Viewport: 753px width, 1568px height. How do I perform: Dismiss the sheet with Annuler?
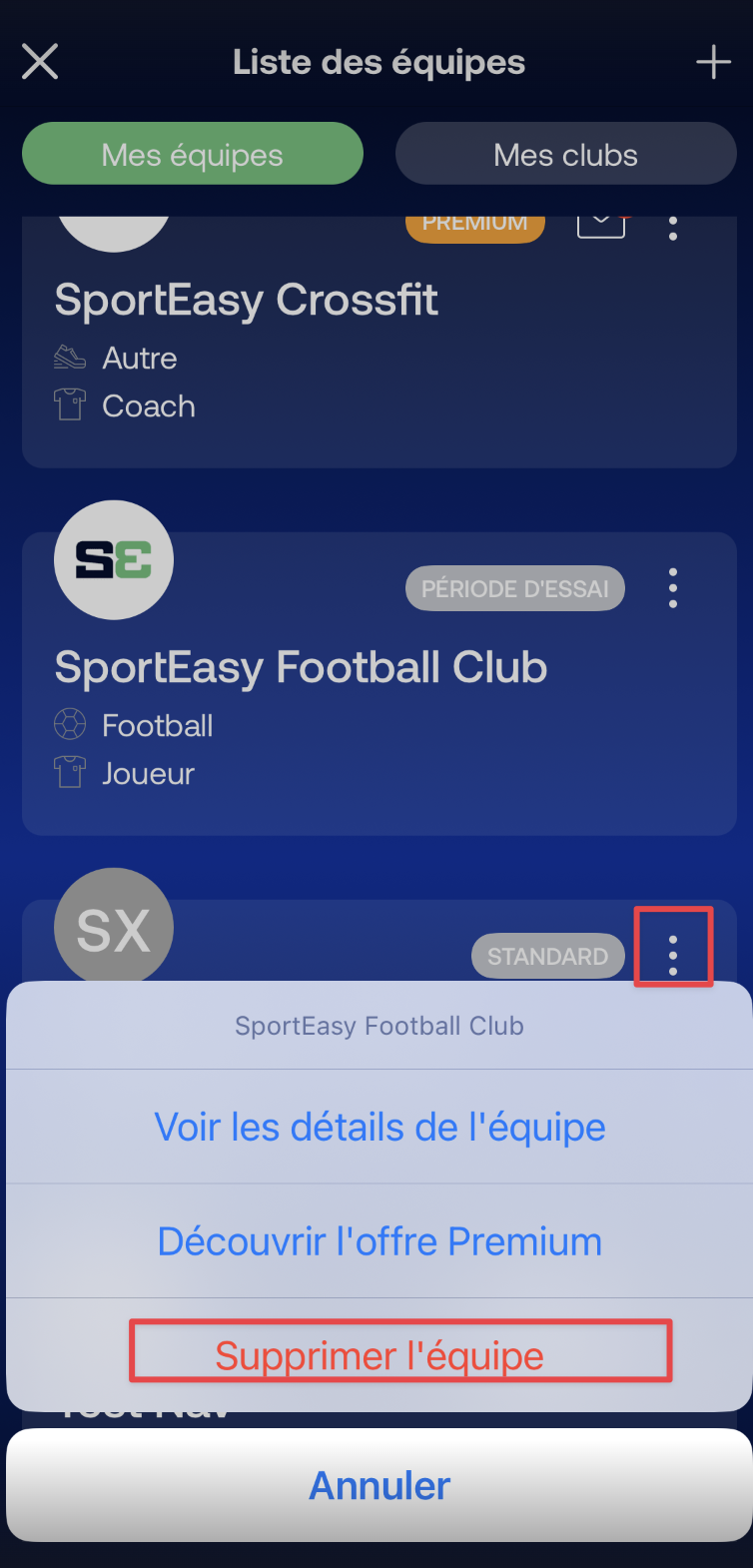pyautogui.click(x=379, y=1485)
